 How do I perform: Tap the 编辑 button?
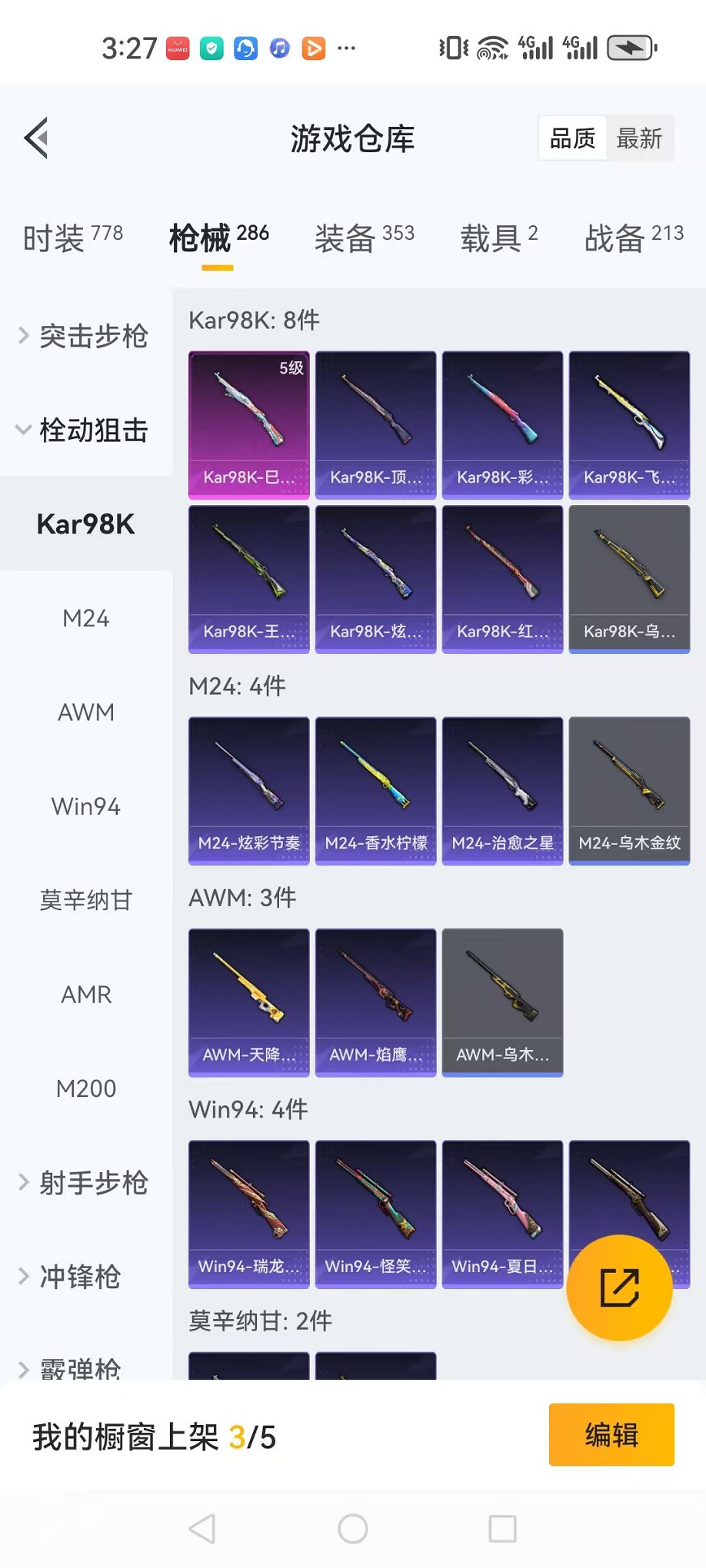coord(611,1434)
